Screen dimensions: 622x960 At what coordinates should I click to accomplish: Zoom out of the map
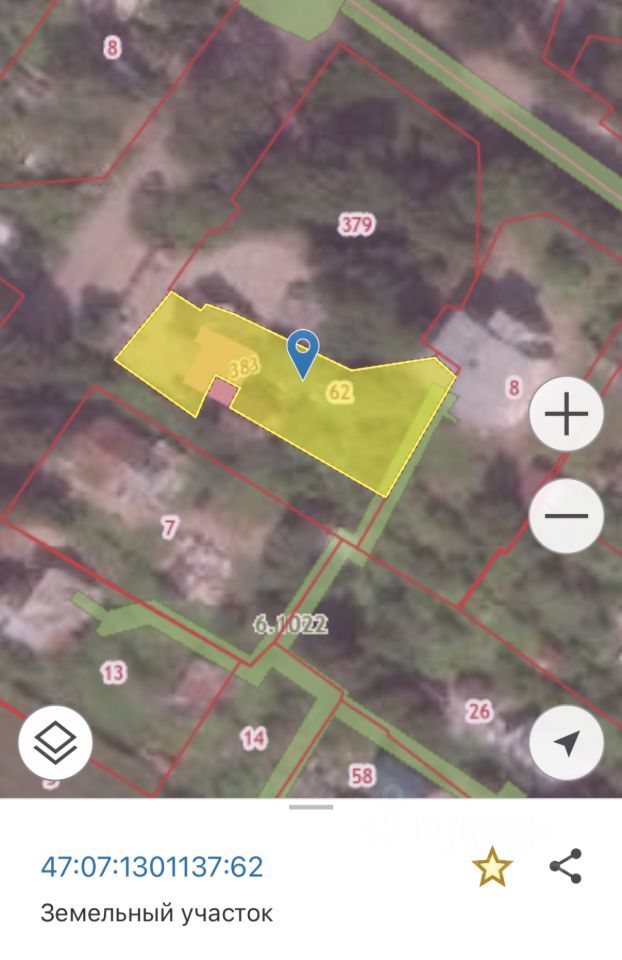566,516
